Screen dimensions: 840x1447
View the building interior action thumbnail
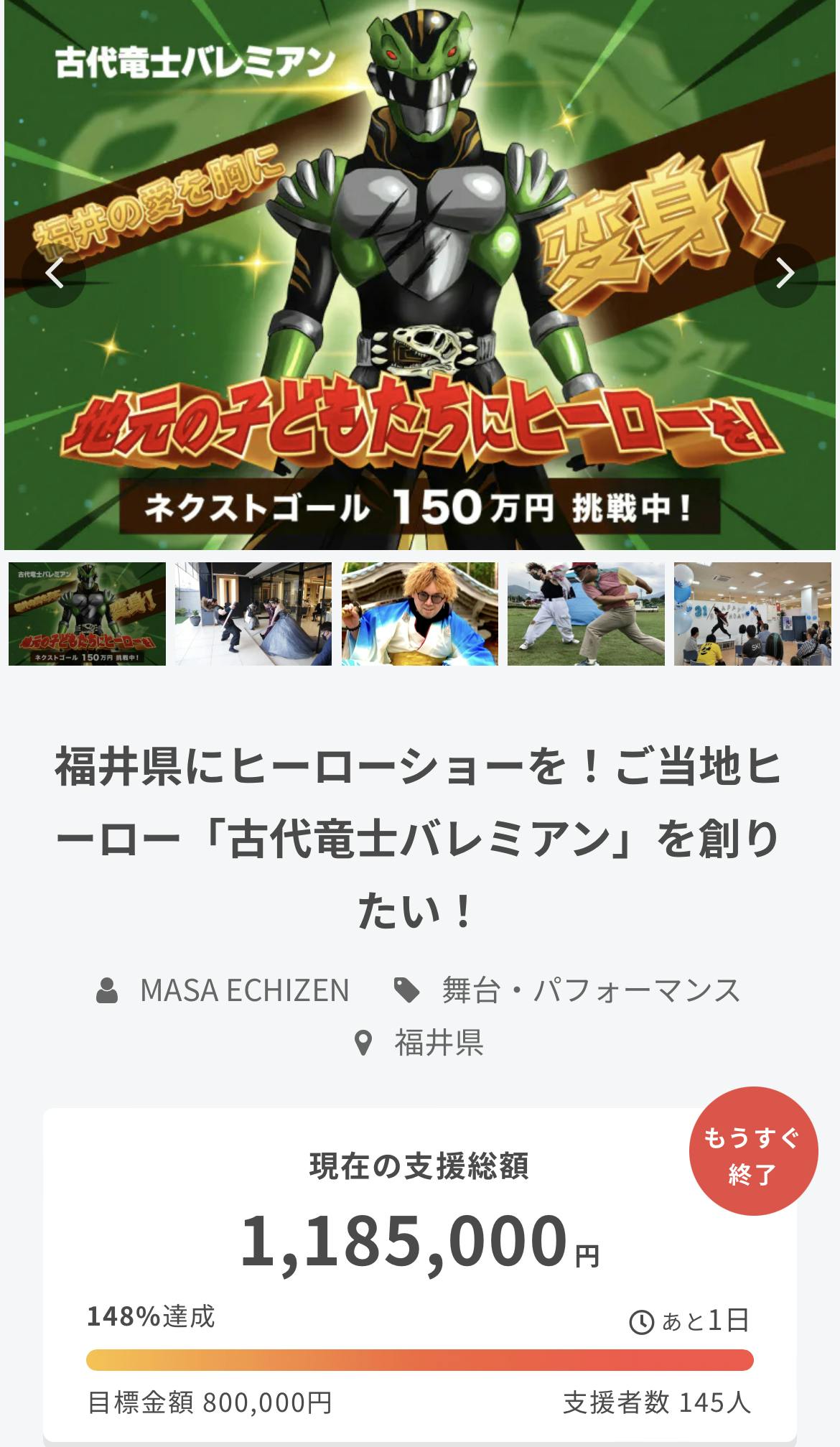(x=253, y=614)
